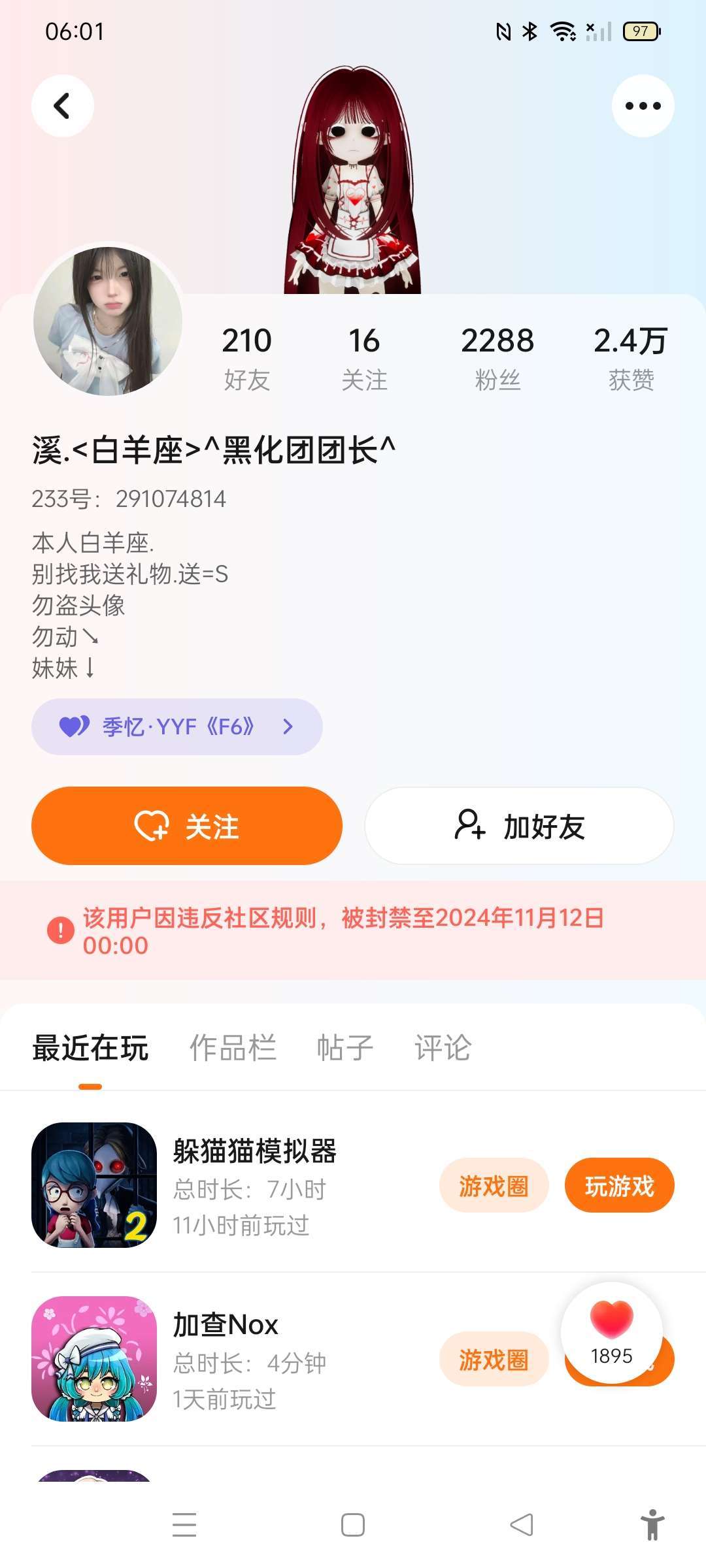Switch to the 最近在玩 tab
The width and height of the screenshot is (706, 1568).
[x=90, y=1048]
